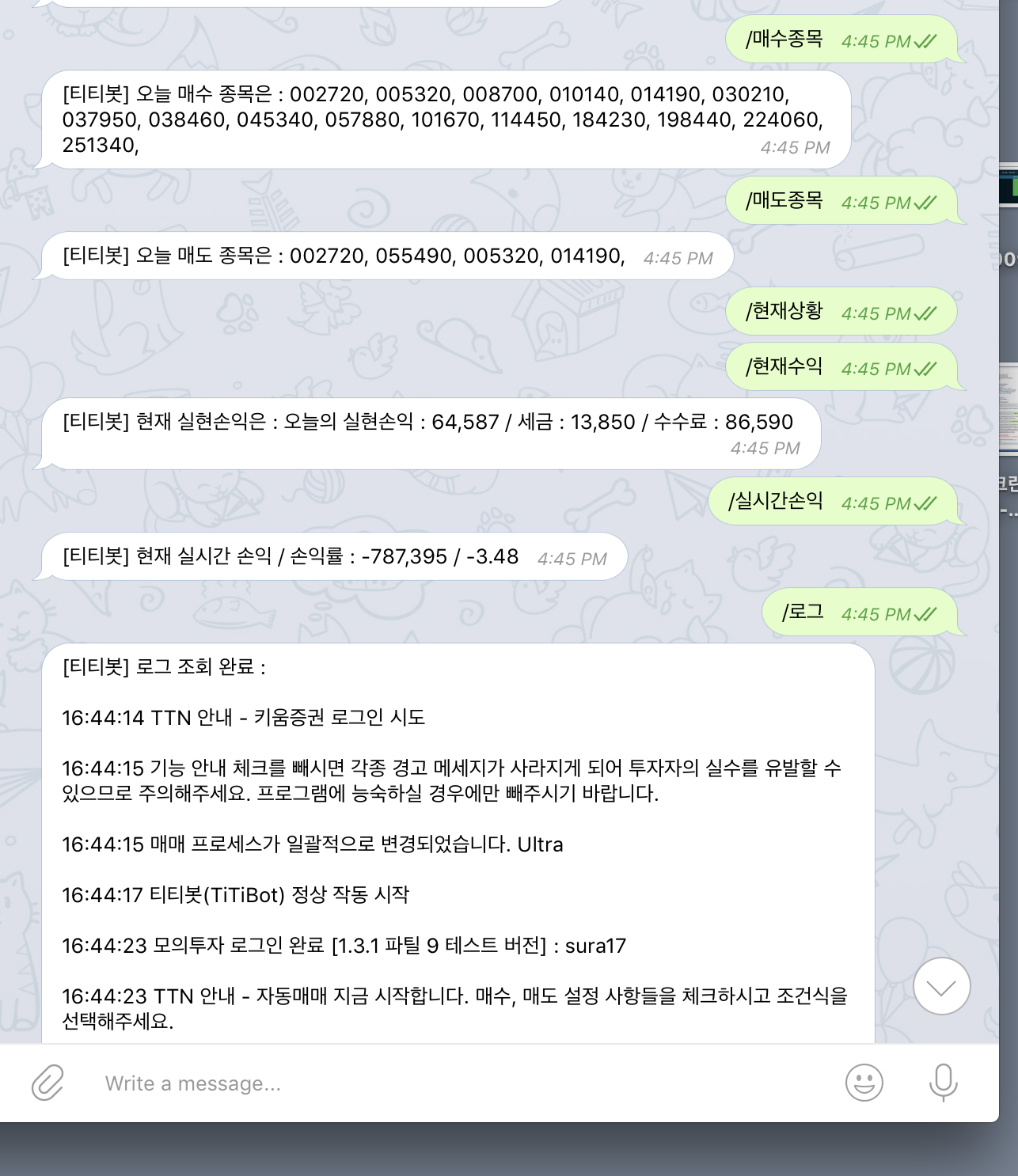Open the emoji picker
Screen dimensions: 1018x1176
click(x=864, y=1082)
